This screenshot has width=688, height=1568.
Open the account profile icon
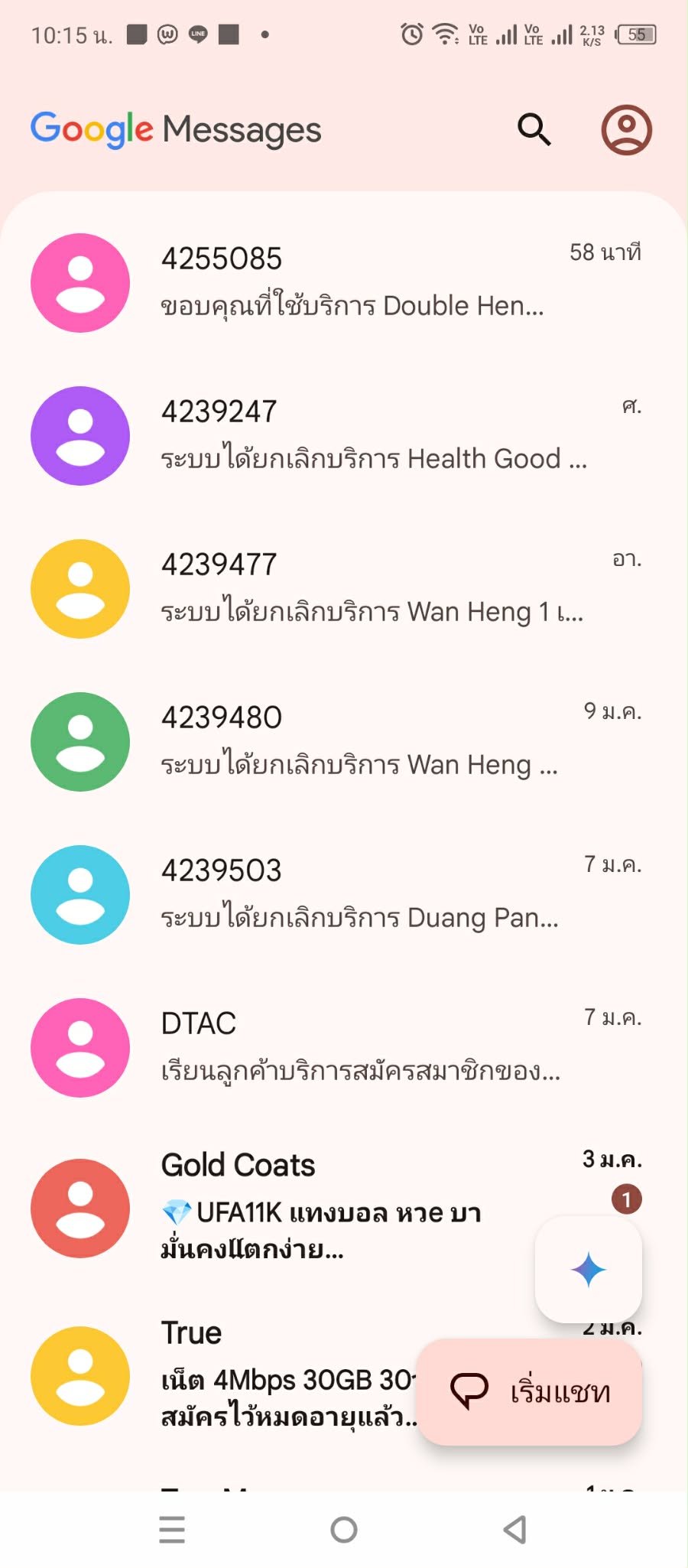[x=626, y=129]
